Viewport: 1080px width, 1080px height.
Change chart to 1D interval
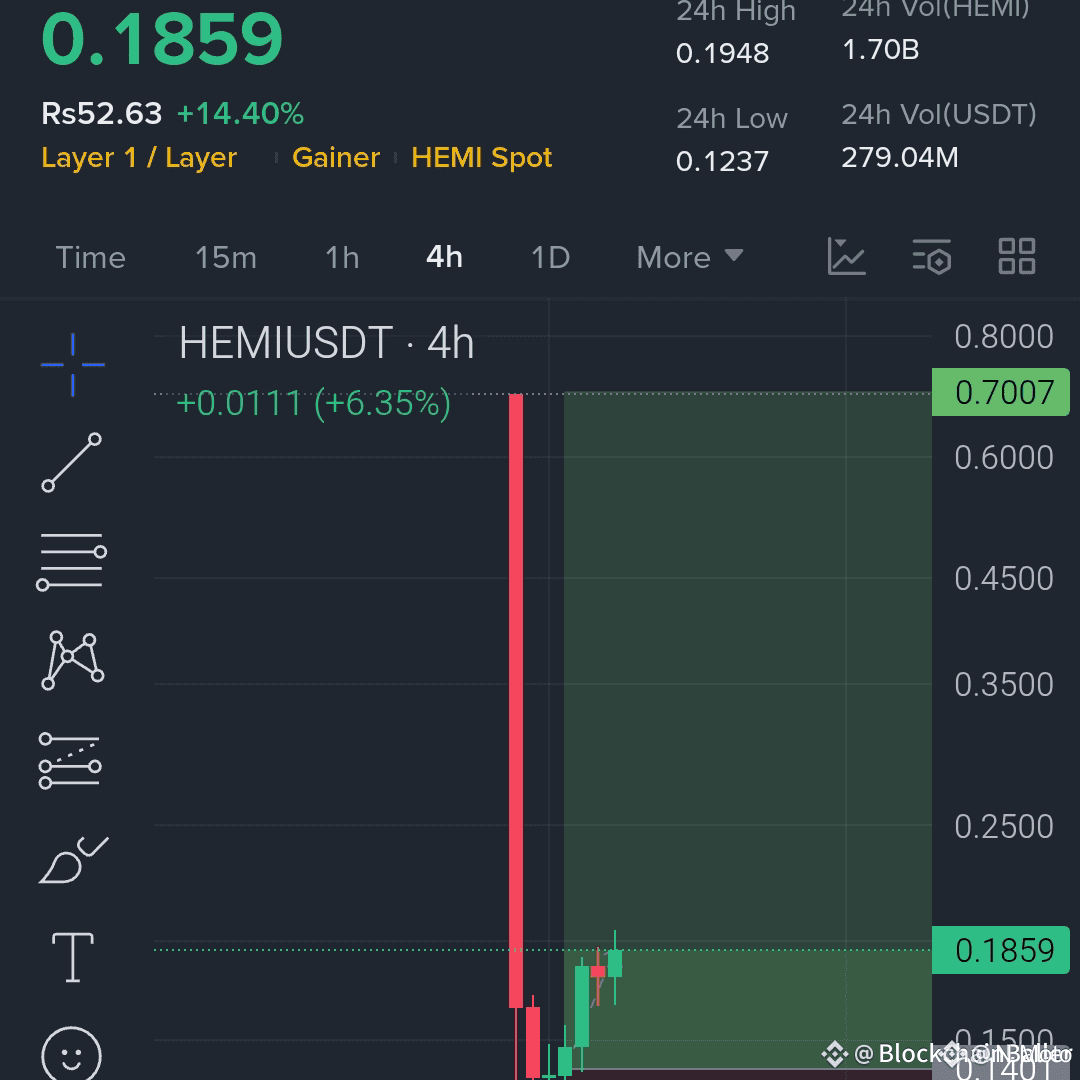pyautogui.click(x=550, y=258)
